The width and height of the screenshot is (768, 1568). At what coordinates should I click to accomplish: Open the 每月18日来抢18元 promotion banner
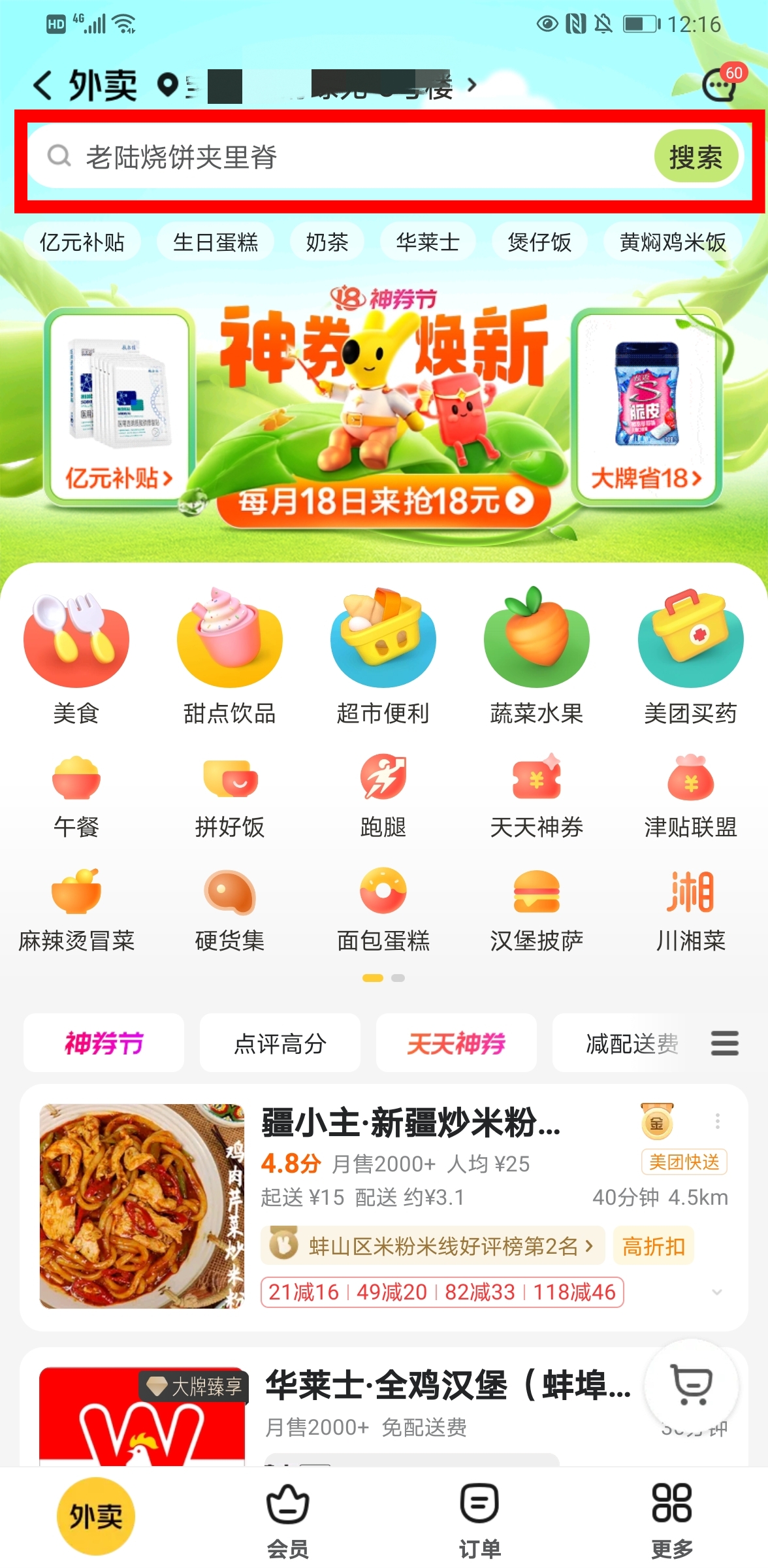pos(385,502)
